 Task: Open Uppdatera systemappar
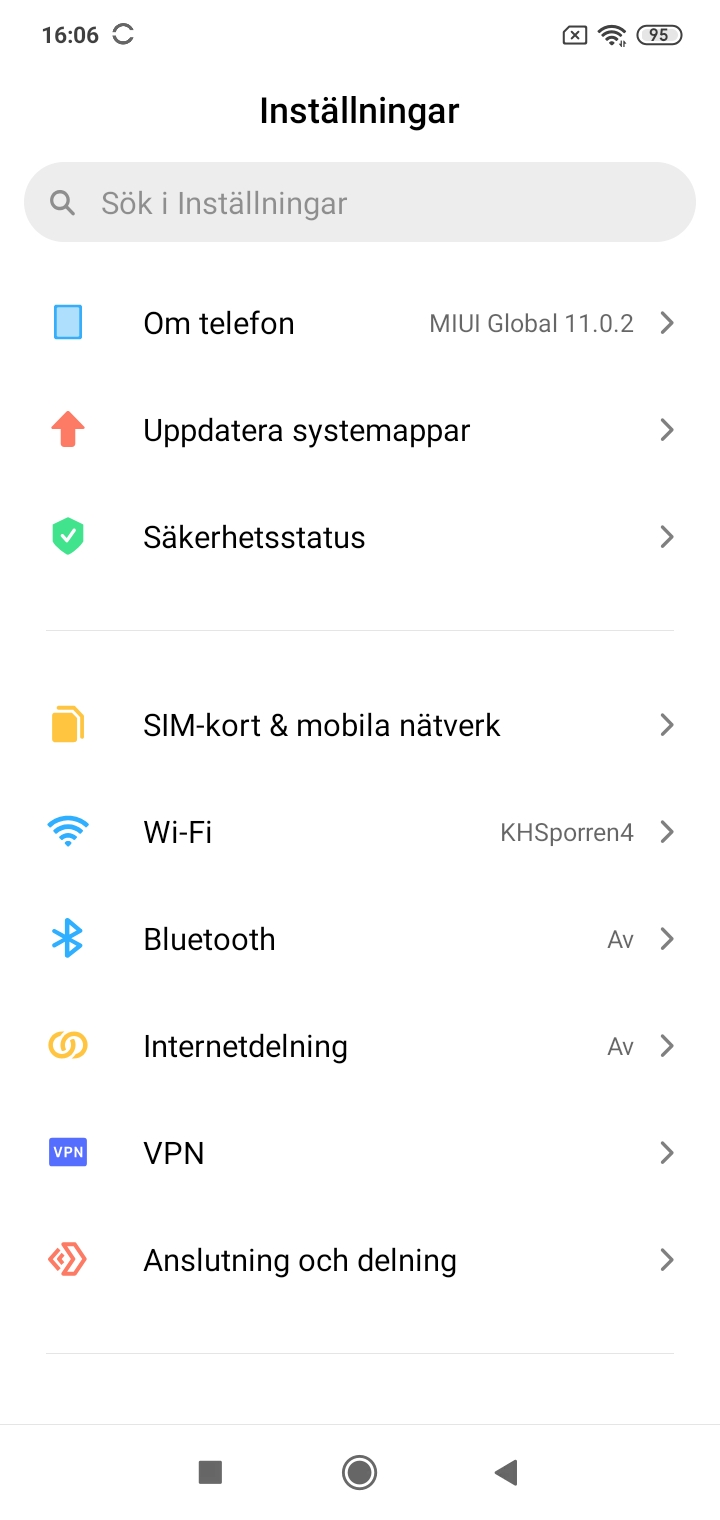[360, 430]
